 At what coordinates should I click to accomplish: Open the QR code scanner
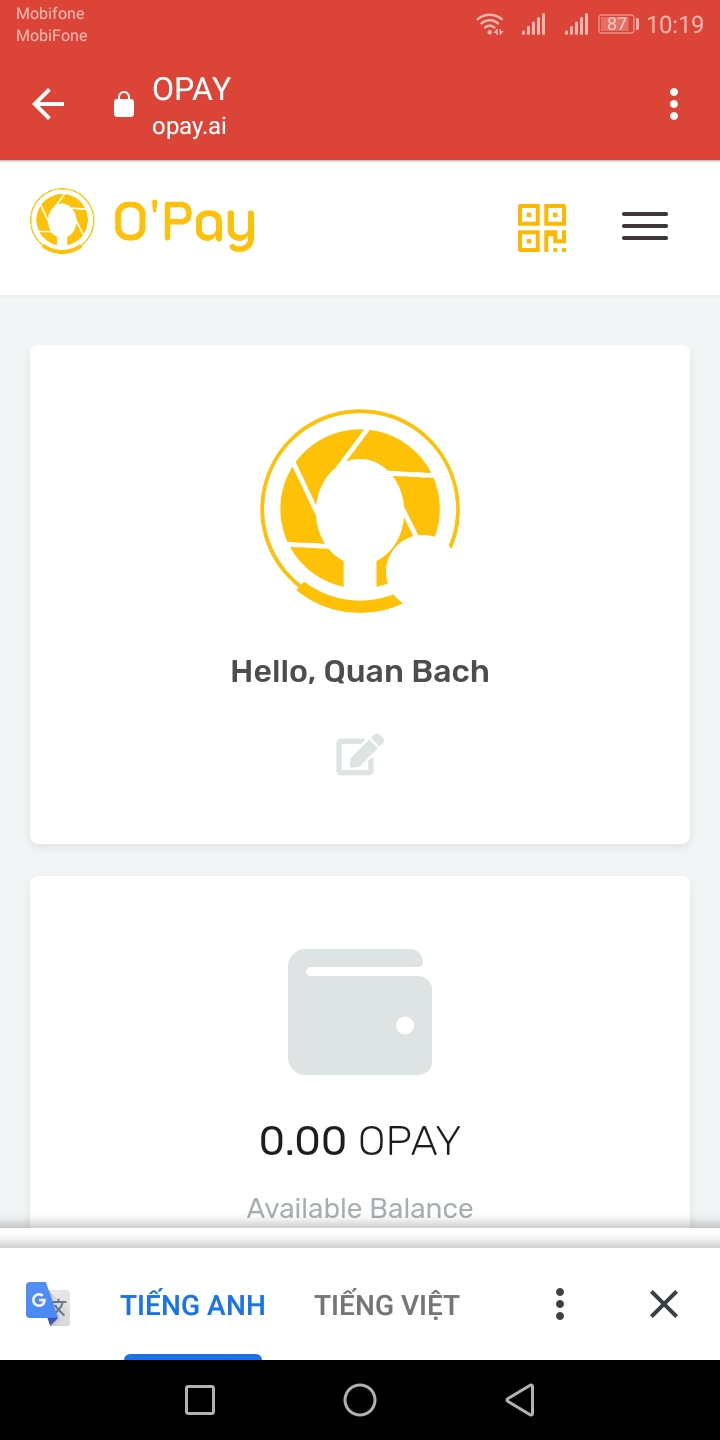[x=542, y=227]
